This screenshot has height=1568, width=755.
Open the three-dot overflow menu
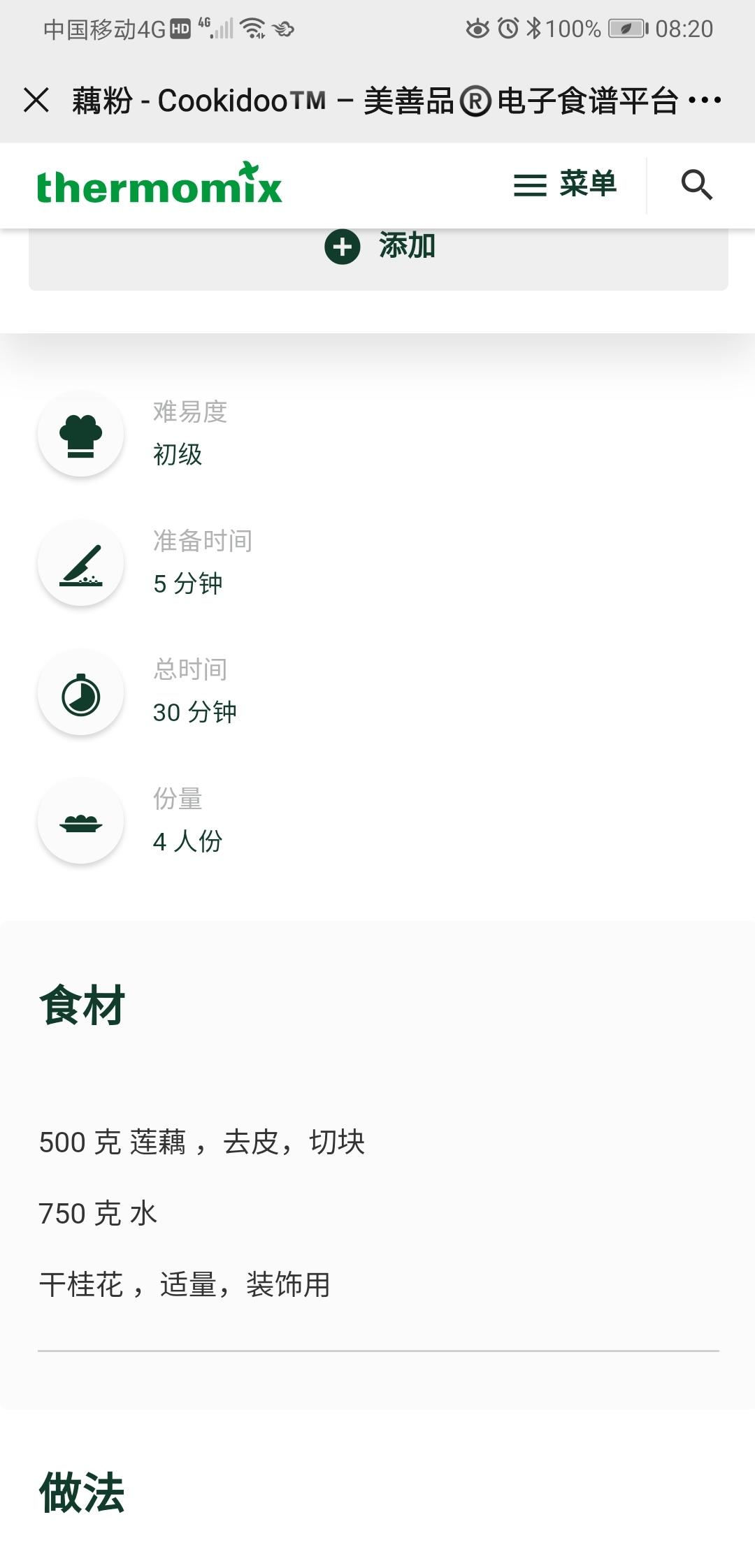click(x=705, y=100)
